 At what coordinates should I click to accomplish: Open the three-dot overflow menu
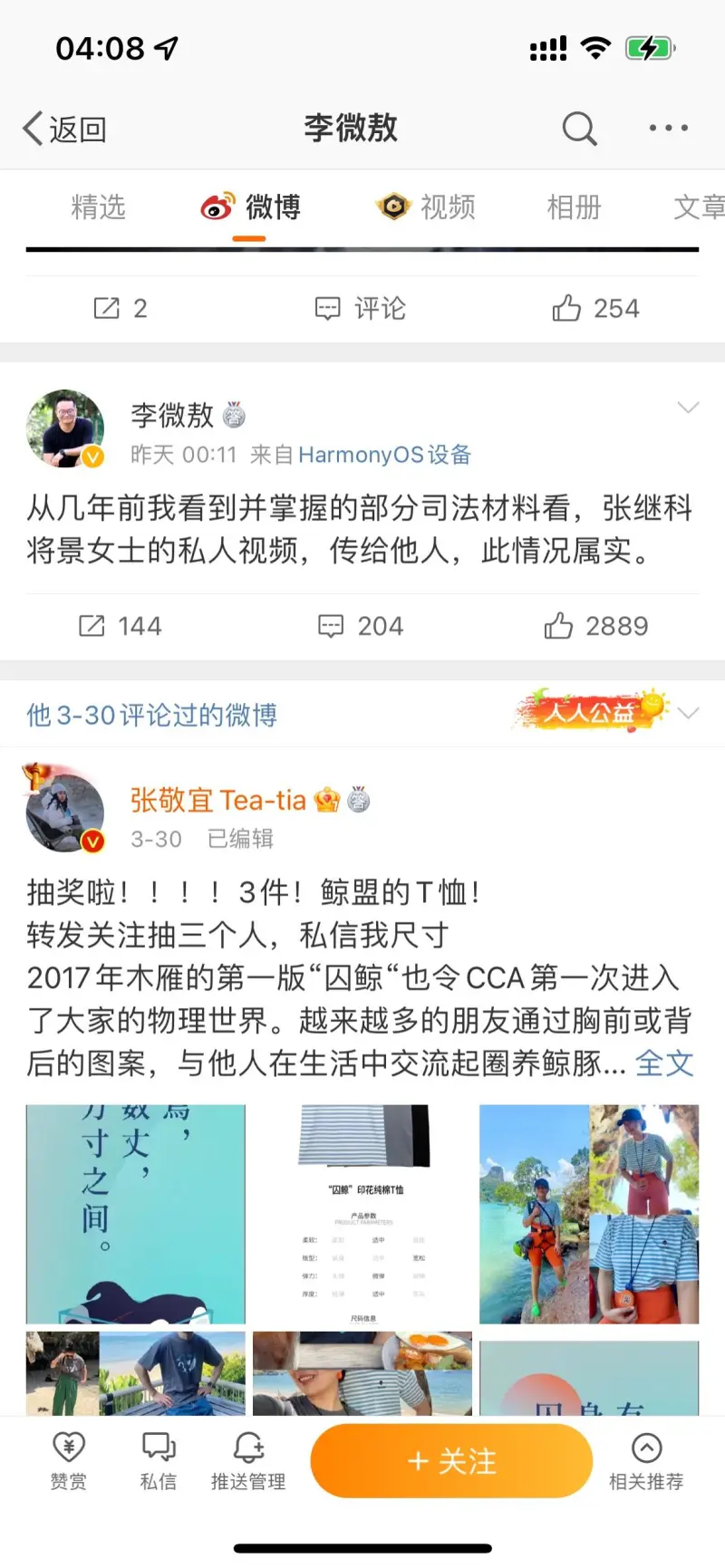coord(668,130)
